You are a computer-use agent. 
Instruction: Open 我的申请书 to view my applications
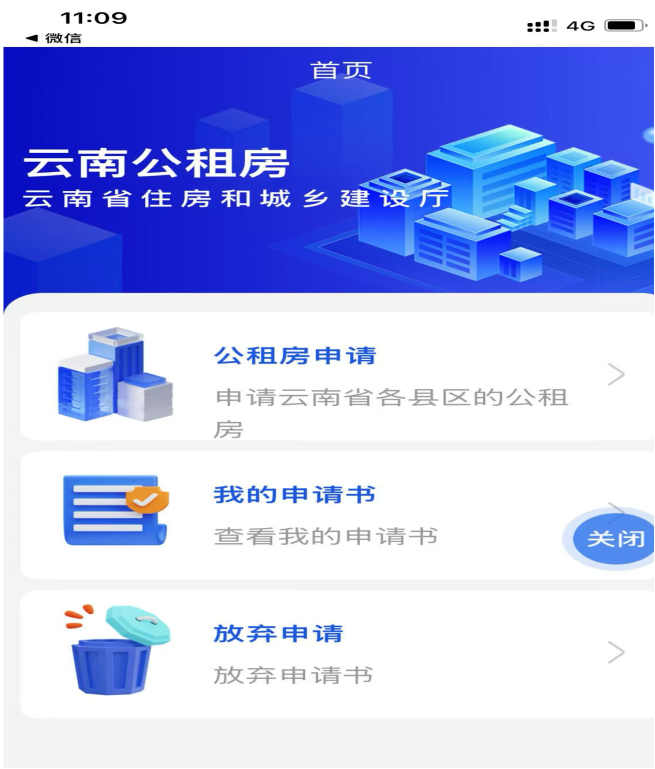(x=300, y=515)
